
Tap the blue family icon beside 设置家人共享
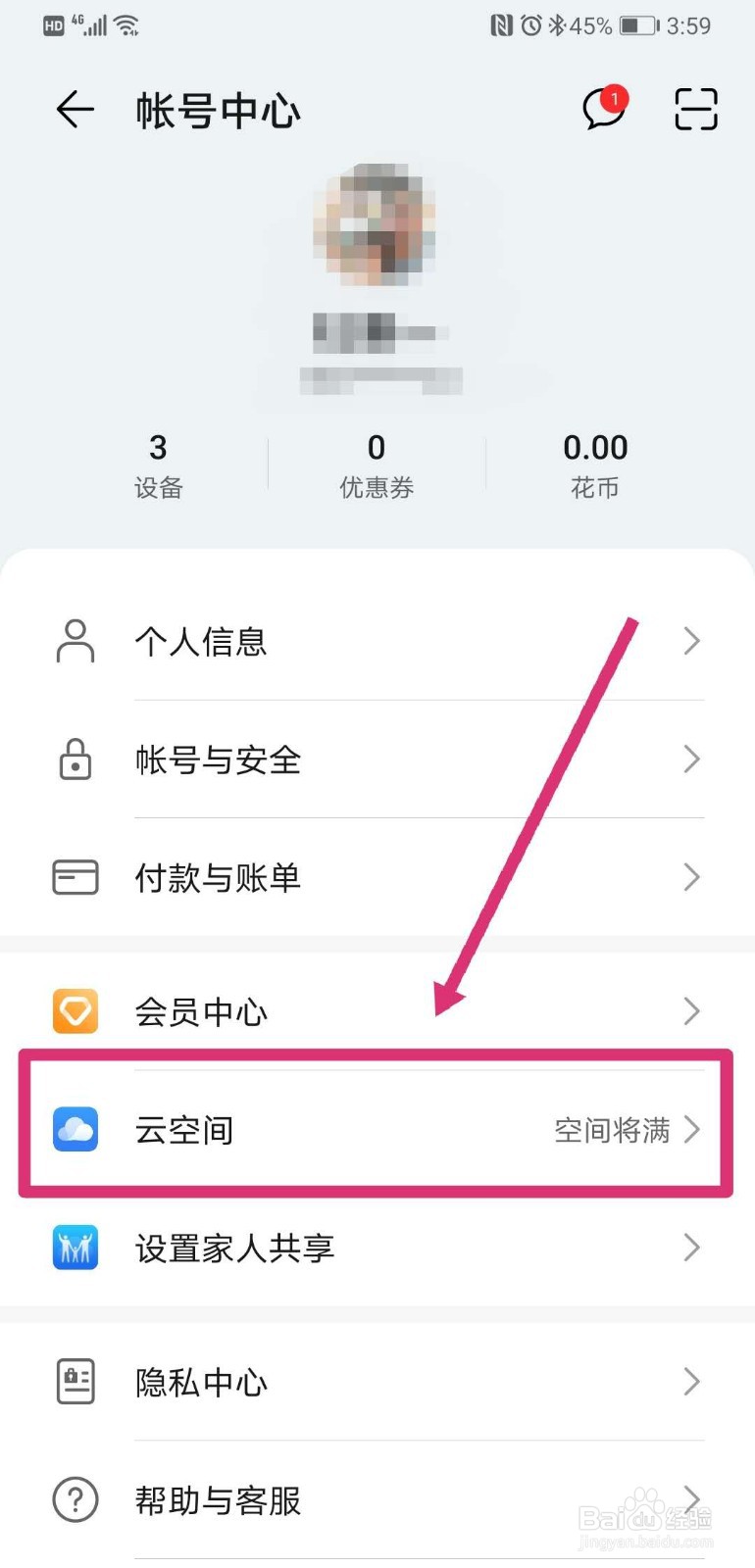(75, 1248)
